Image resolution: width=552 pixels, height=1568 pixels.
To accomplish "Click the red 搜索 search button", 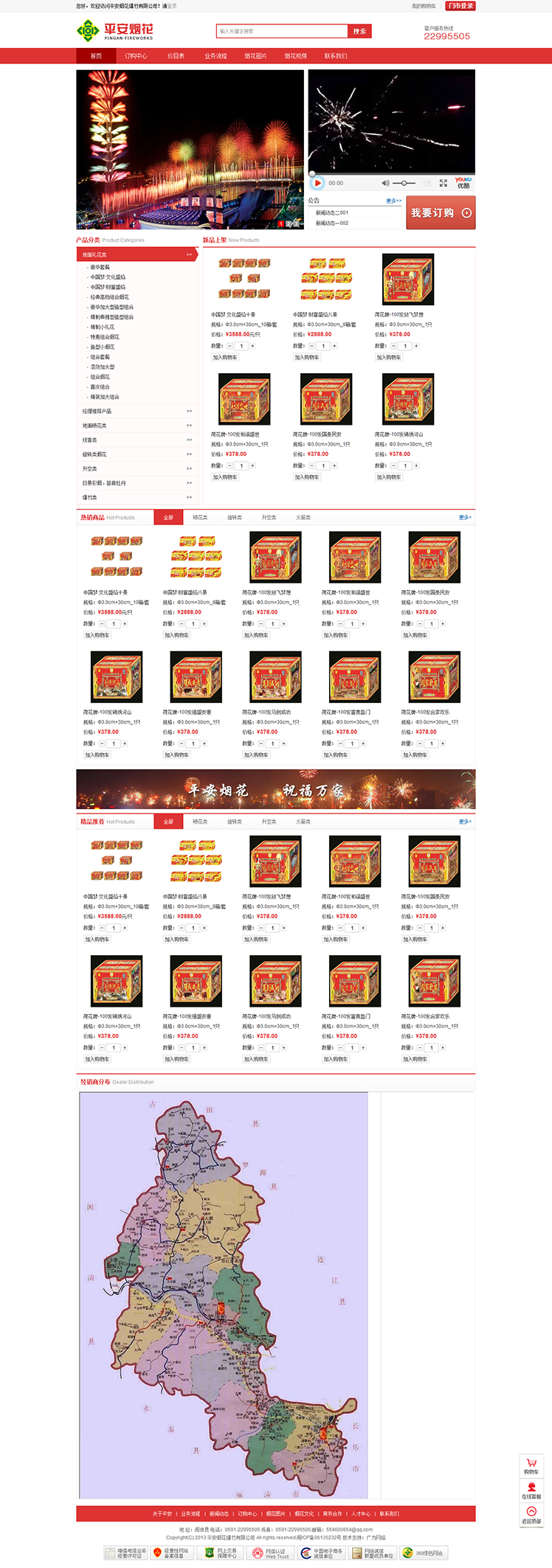I will pyautogui.click(x=359, y=31).
